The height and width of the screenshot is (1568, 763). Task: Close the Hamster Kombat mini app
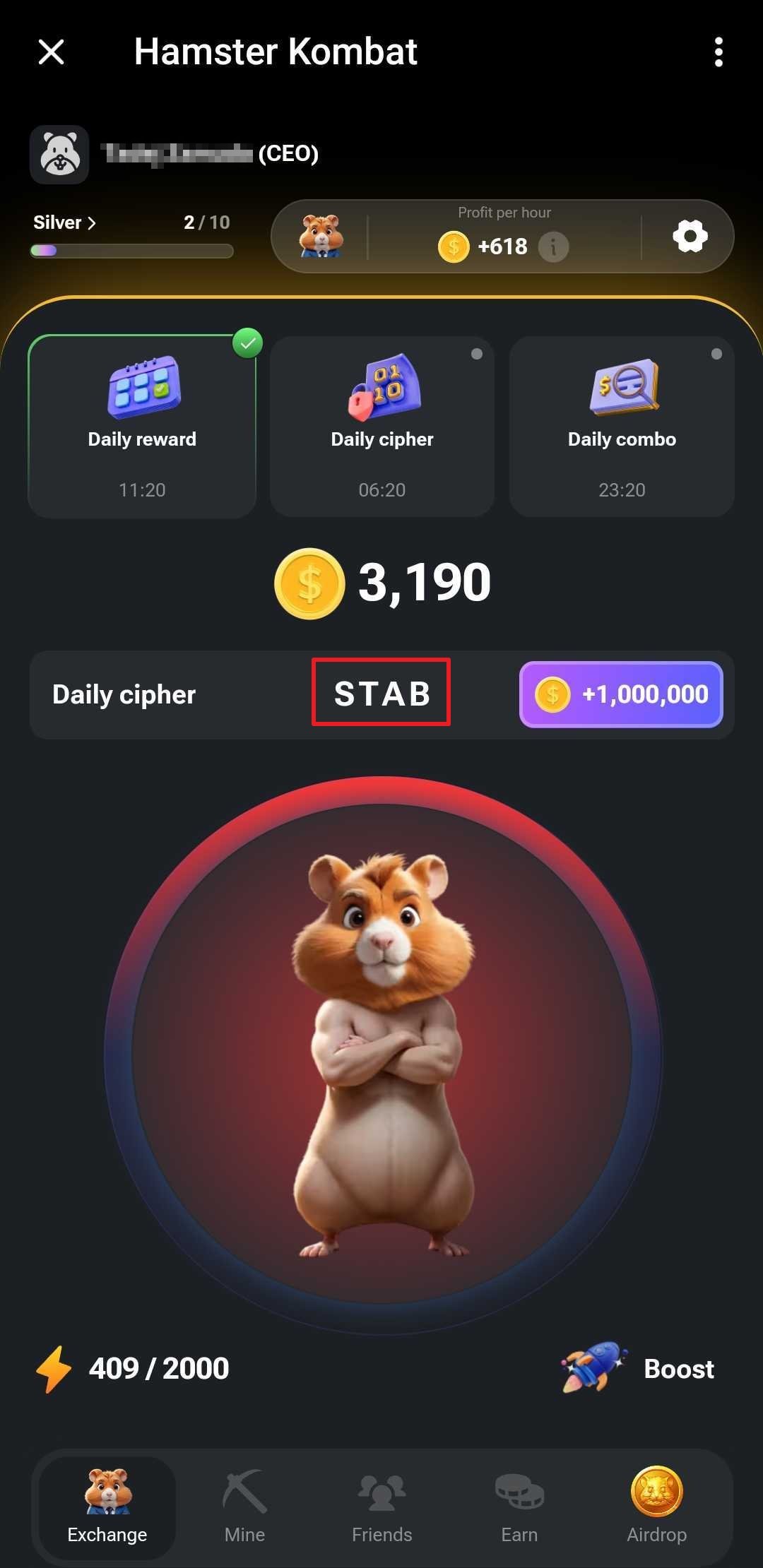pos(51,52)
